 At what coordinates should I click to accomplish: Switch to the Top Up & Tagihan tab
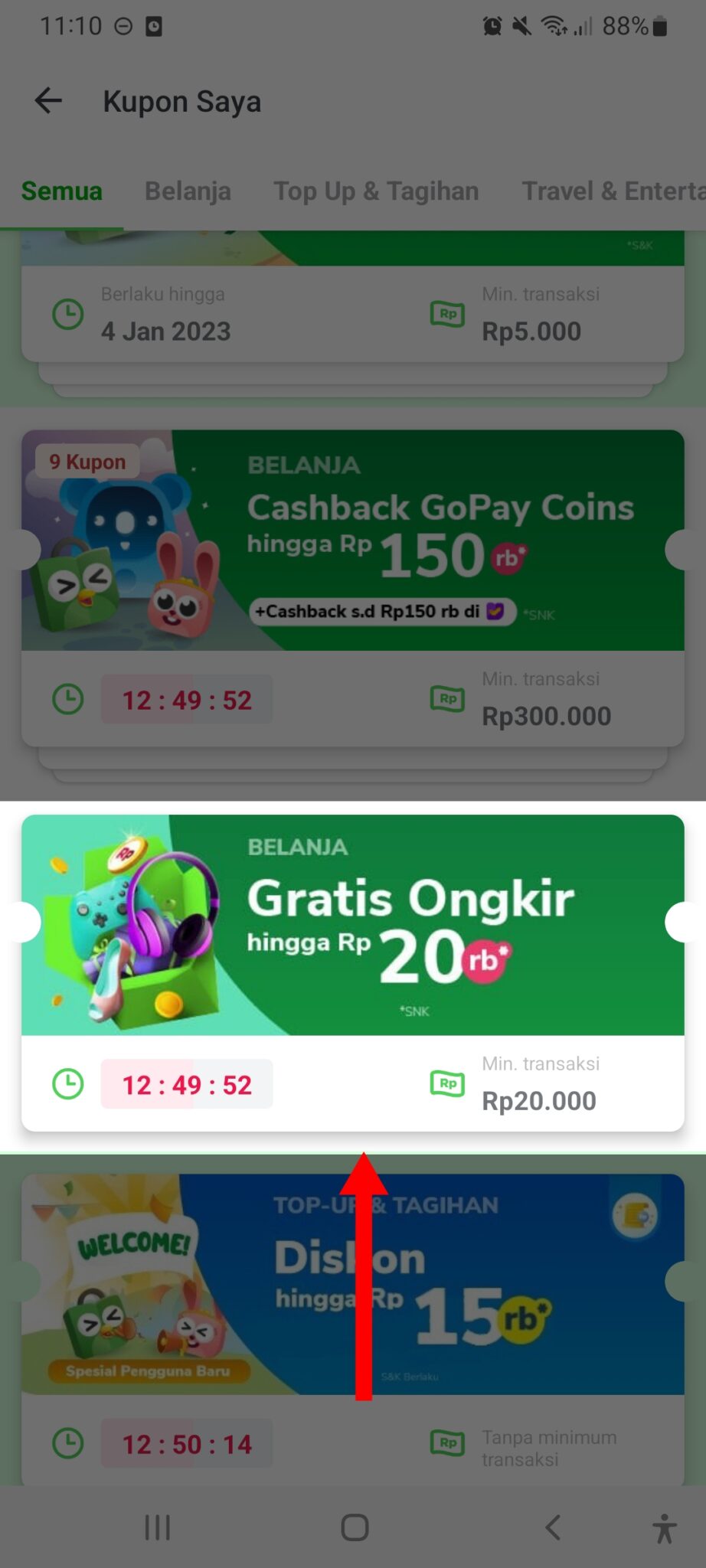coord(376,191)
